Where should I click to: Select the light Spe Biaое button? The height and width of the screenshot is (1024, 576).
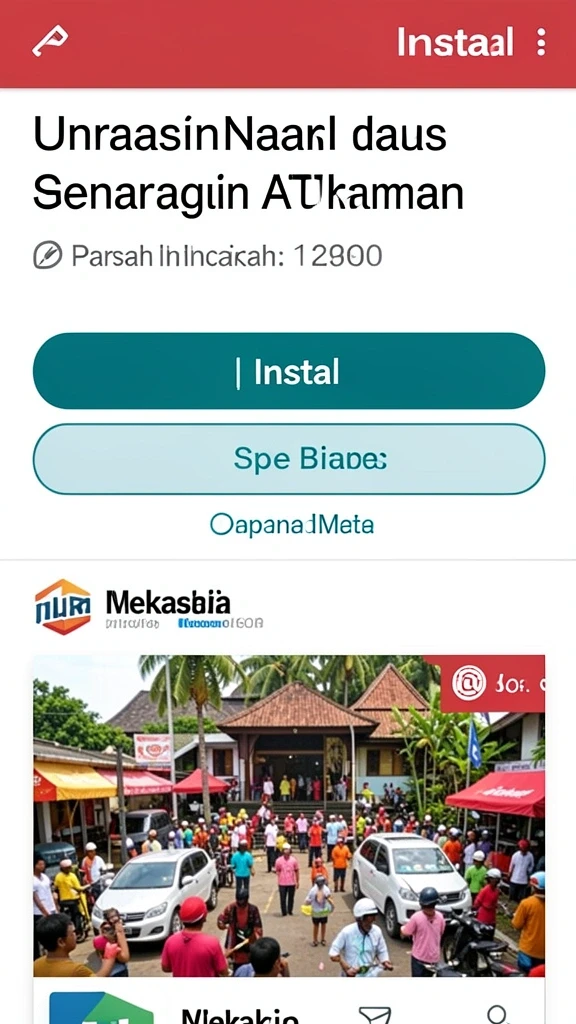point(289,459)
